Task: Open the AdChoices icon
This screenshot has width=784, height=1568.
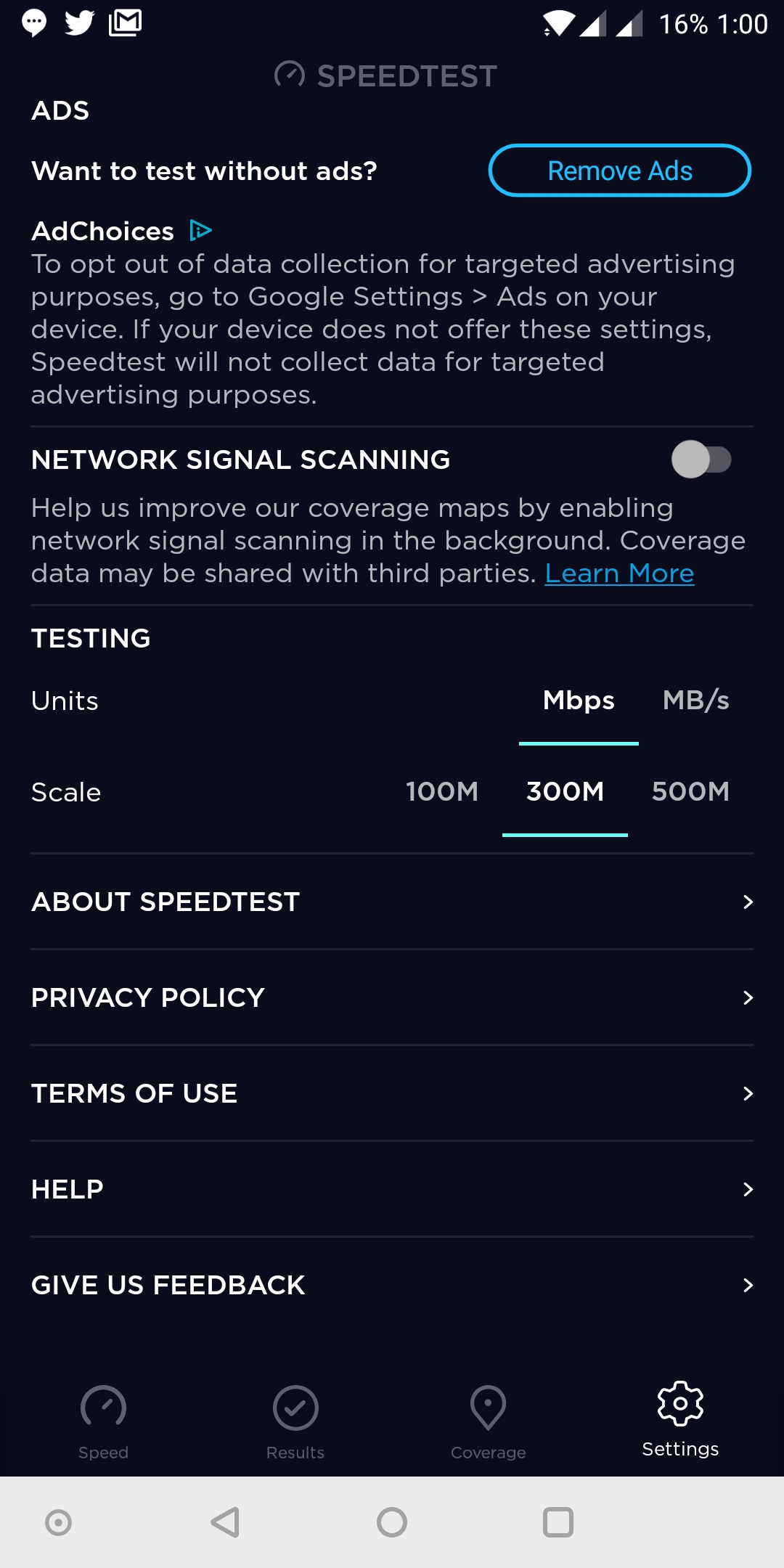Action: 200,231
